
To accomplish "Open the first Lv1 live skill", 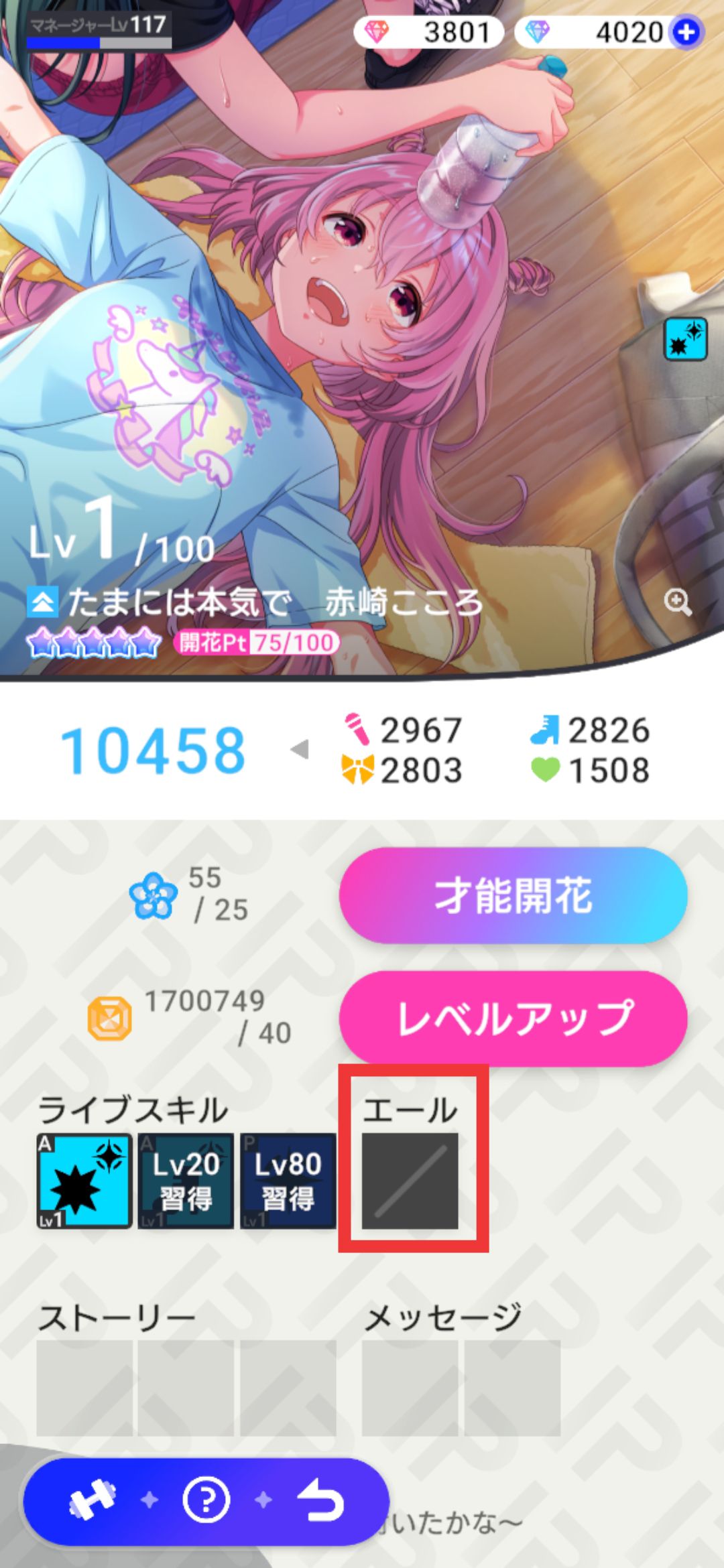I will (x=84, y=1181).
